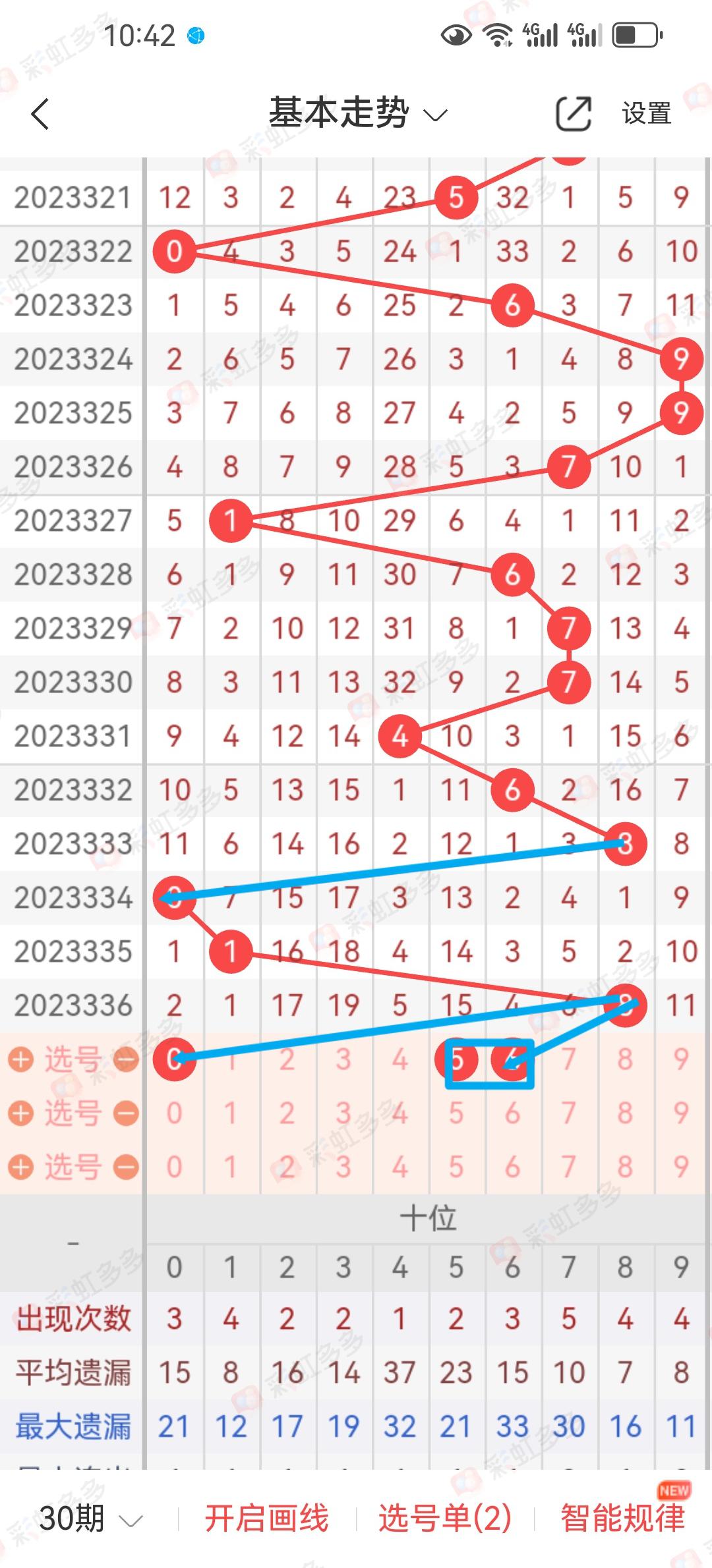Viewport: 712px width, 1568px height.
Task: Tap the minus icon on second 选号 row
Action: click(x=126, y=1113)
